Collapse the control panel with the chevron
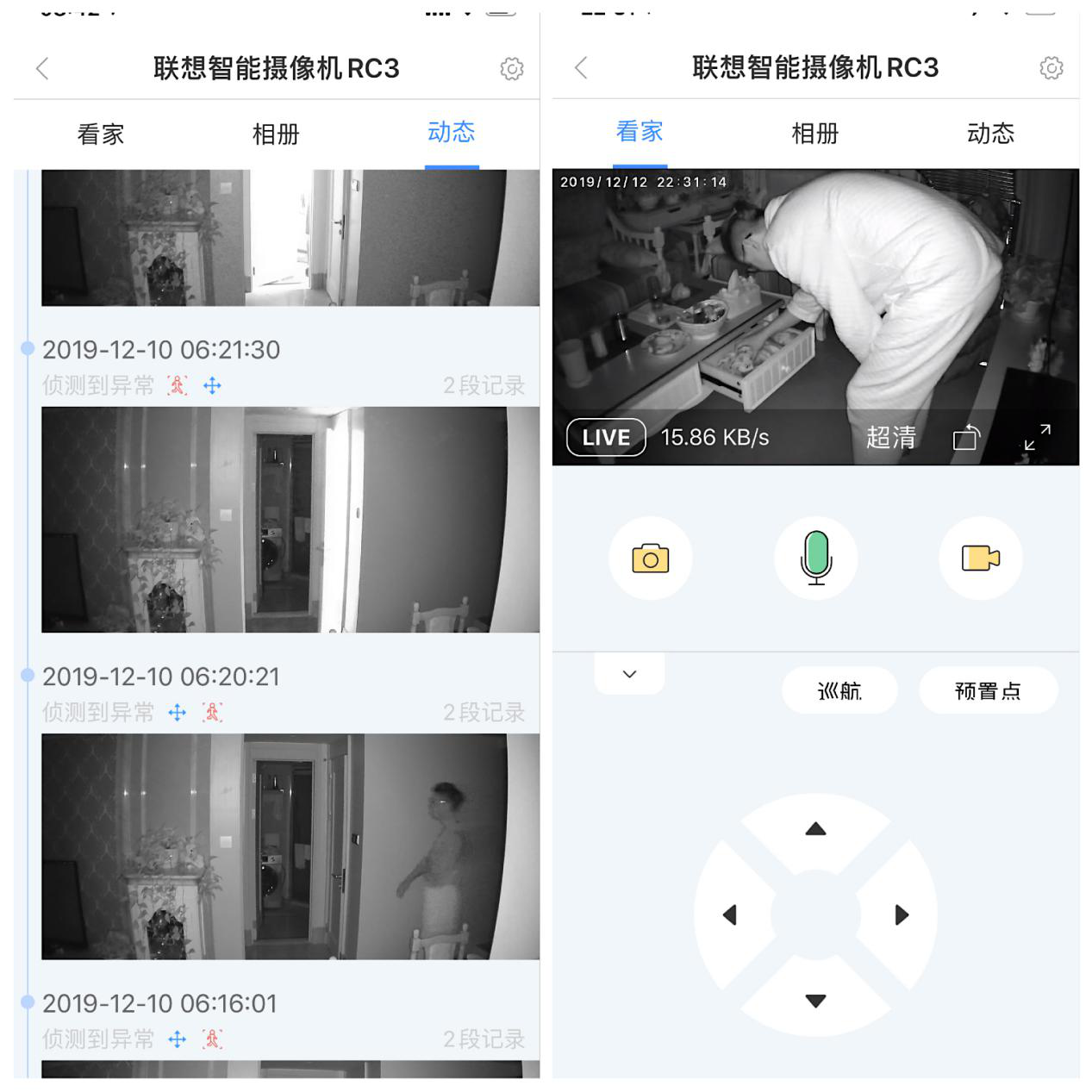Viewport: 1092px width, 1092px height. (x=629, y=674)
